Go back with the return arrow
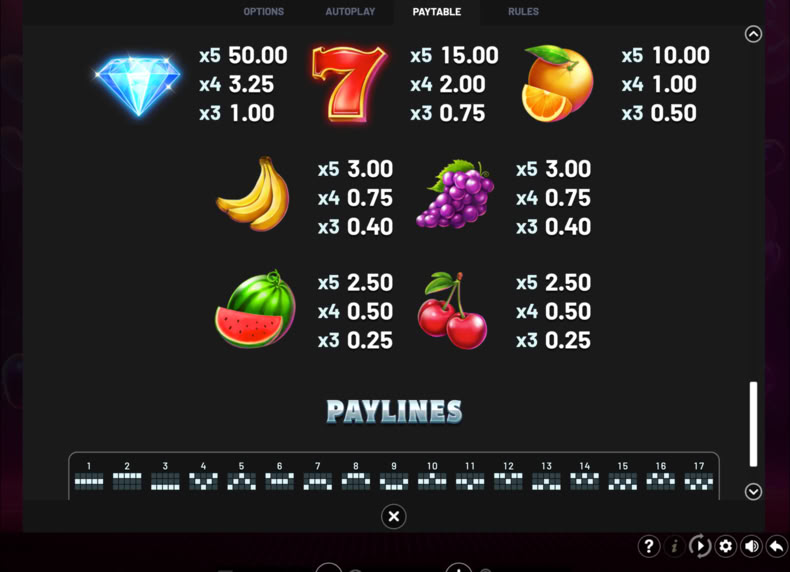The image size is (790, 572). (x=777, y=546)
